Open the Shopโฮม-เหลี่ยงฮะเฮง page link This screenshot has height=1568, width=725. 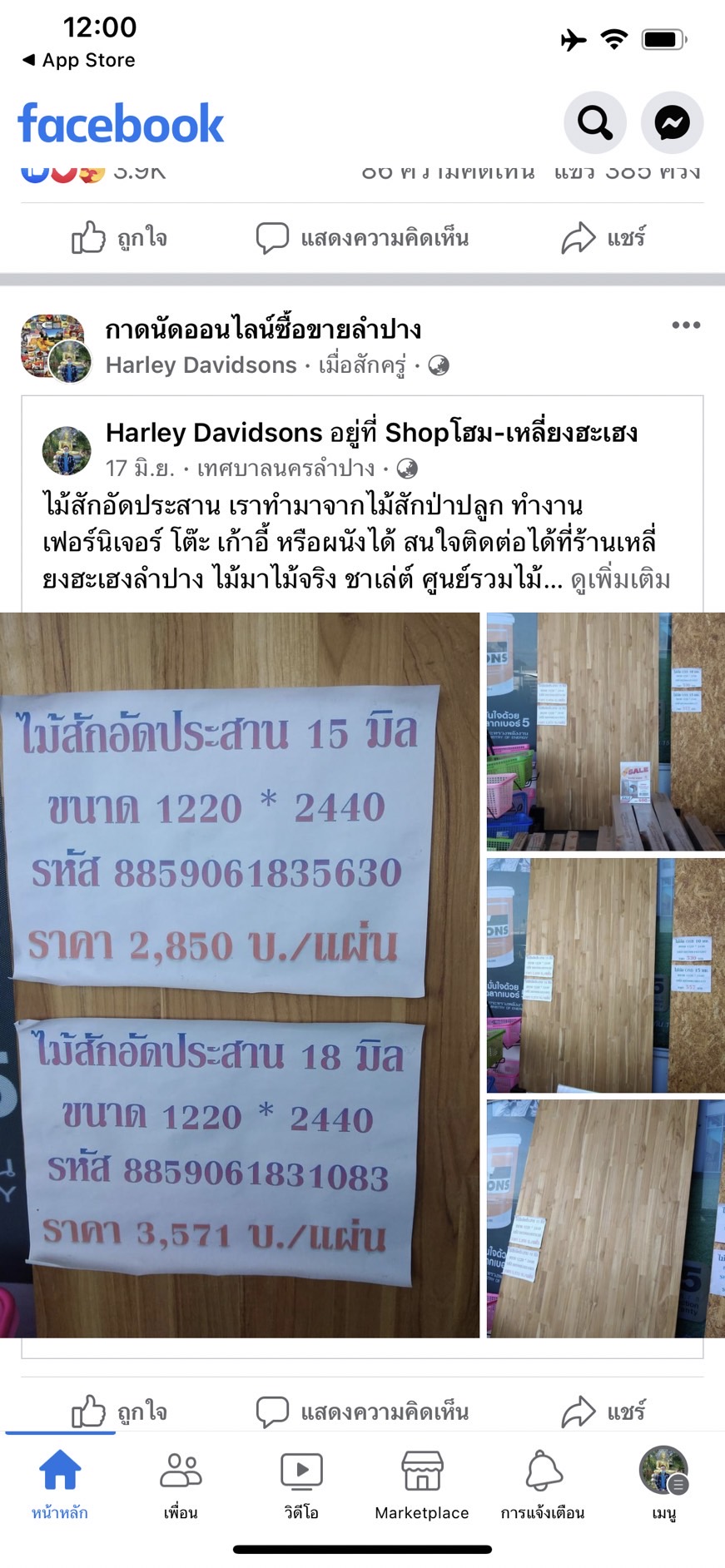pos(511,433)
